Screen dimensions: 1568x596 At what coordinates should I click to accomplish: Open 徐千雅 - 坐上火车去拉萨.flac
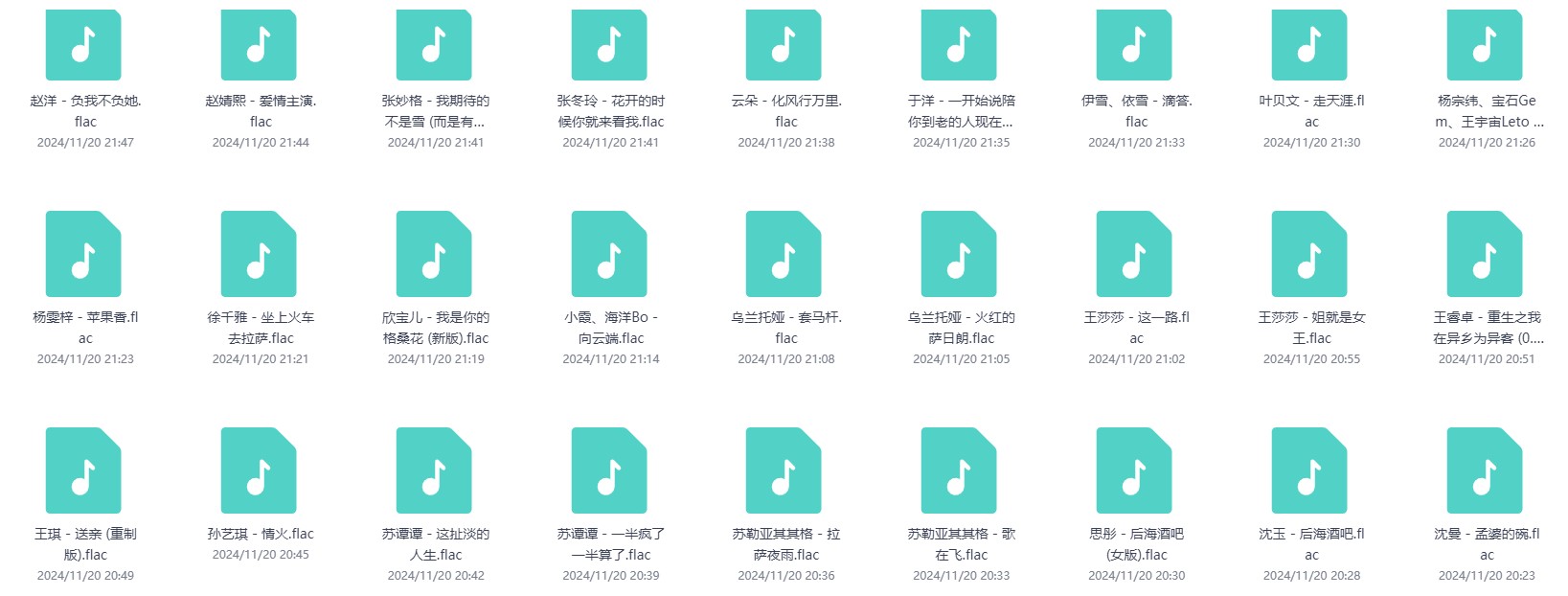[x=260, y=255]
